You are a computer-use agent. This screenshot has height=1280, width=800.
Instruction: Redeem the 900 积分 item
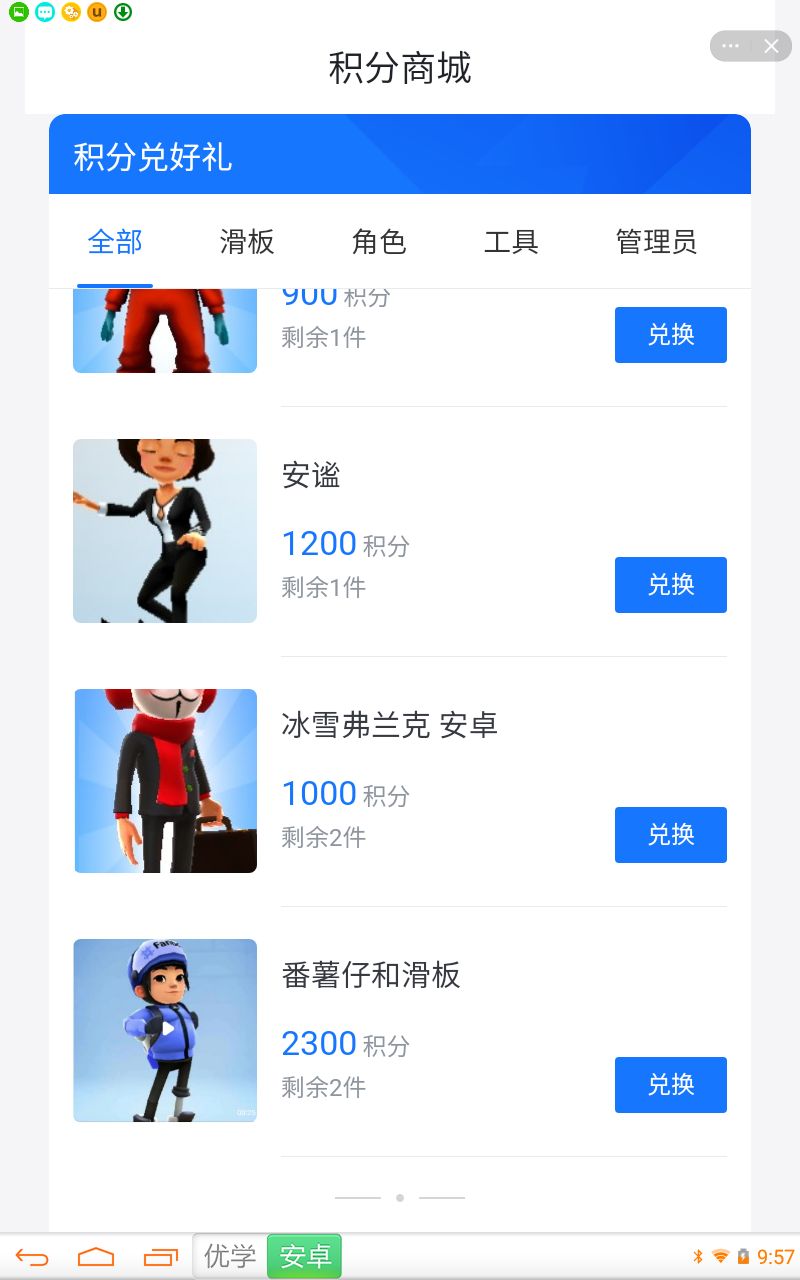click(x=670, y=335)
